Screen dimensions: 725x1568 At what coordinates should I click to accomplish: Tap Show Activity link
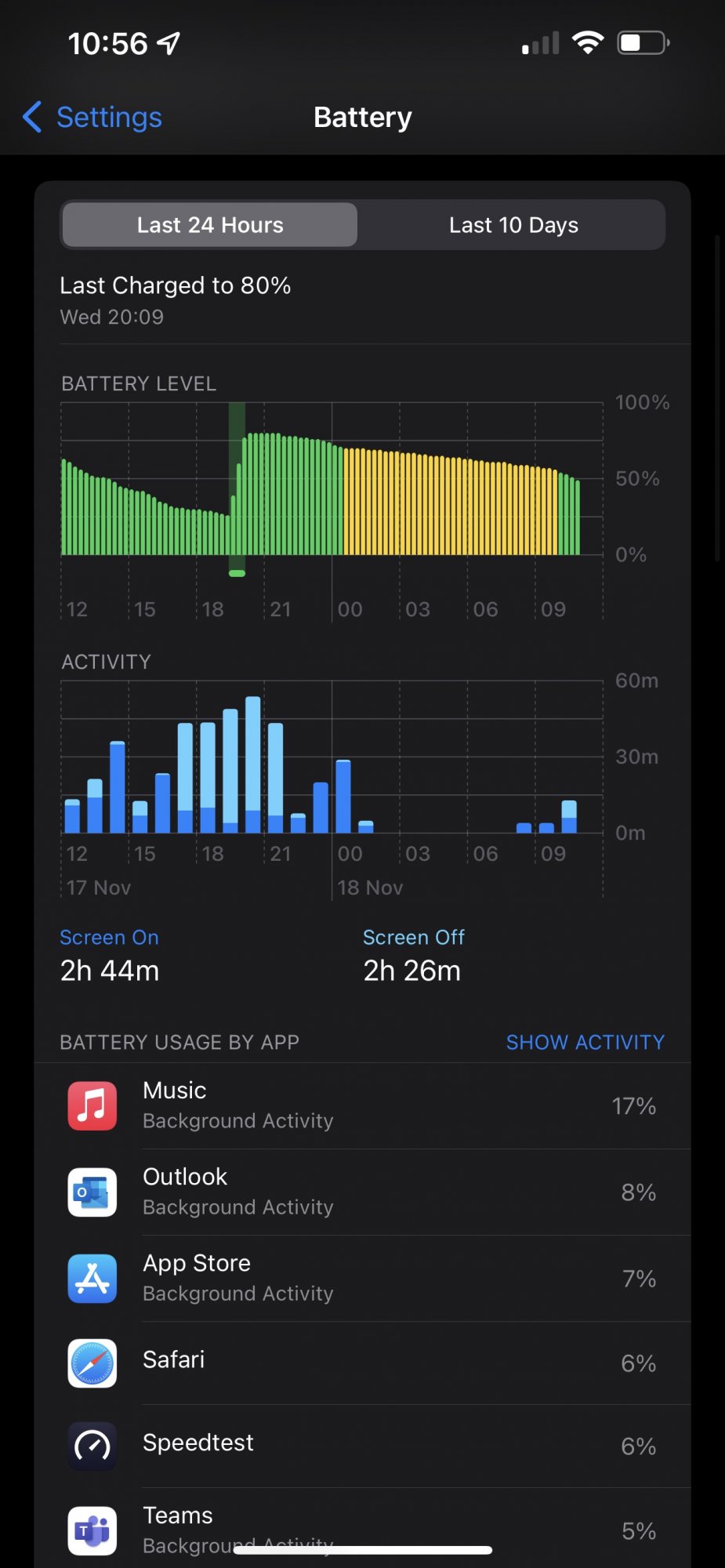(585, 1042)
